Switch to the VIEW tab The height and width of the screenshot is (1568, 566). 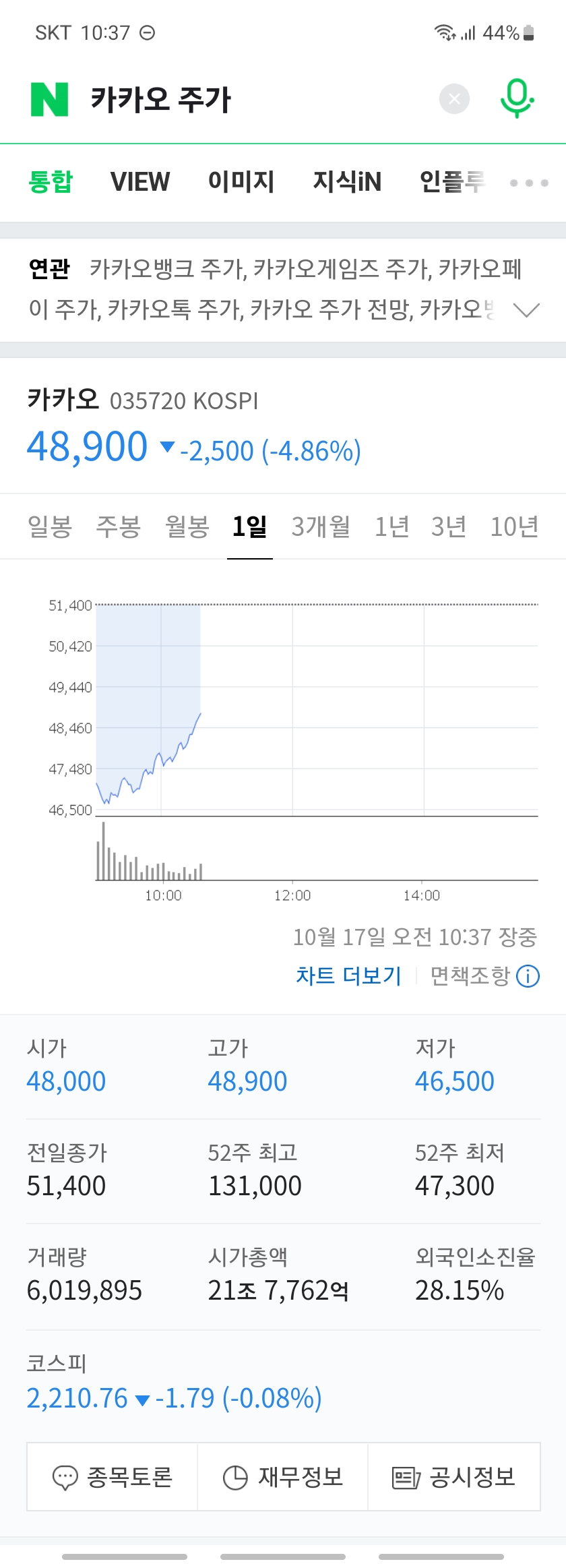pyautogui.click(x=140, y=182)
